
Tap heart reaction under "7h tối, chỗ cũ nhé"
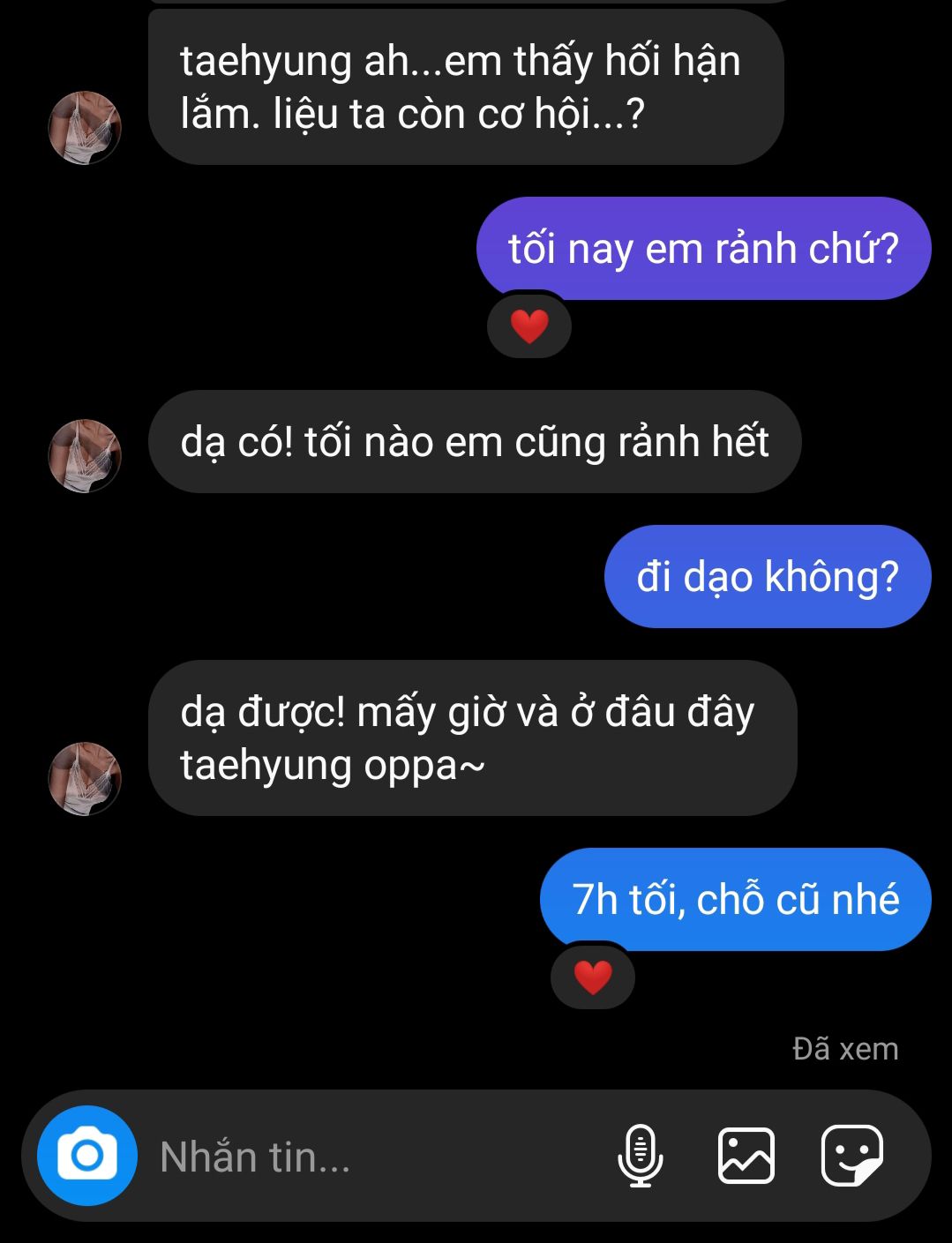point(593,977)
